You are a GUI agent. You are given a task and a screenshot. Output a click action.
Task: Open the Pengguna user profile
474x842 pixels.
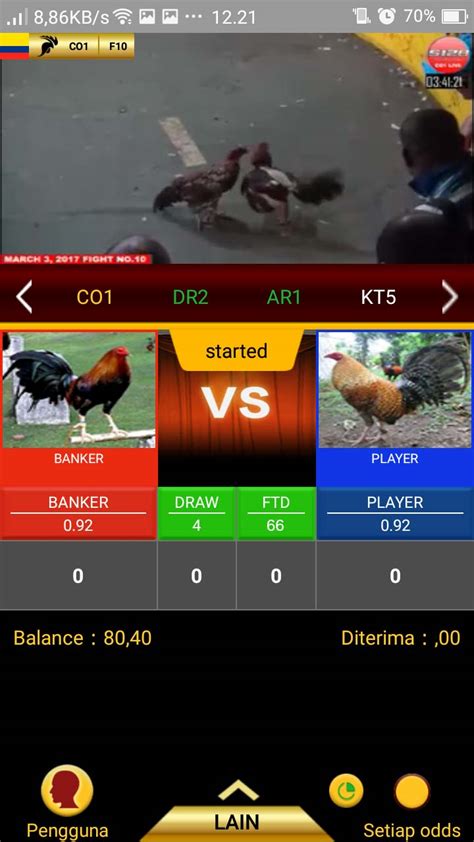click(x=67, y=801)
